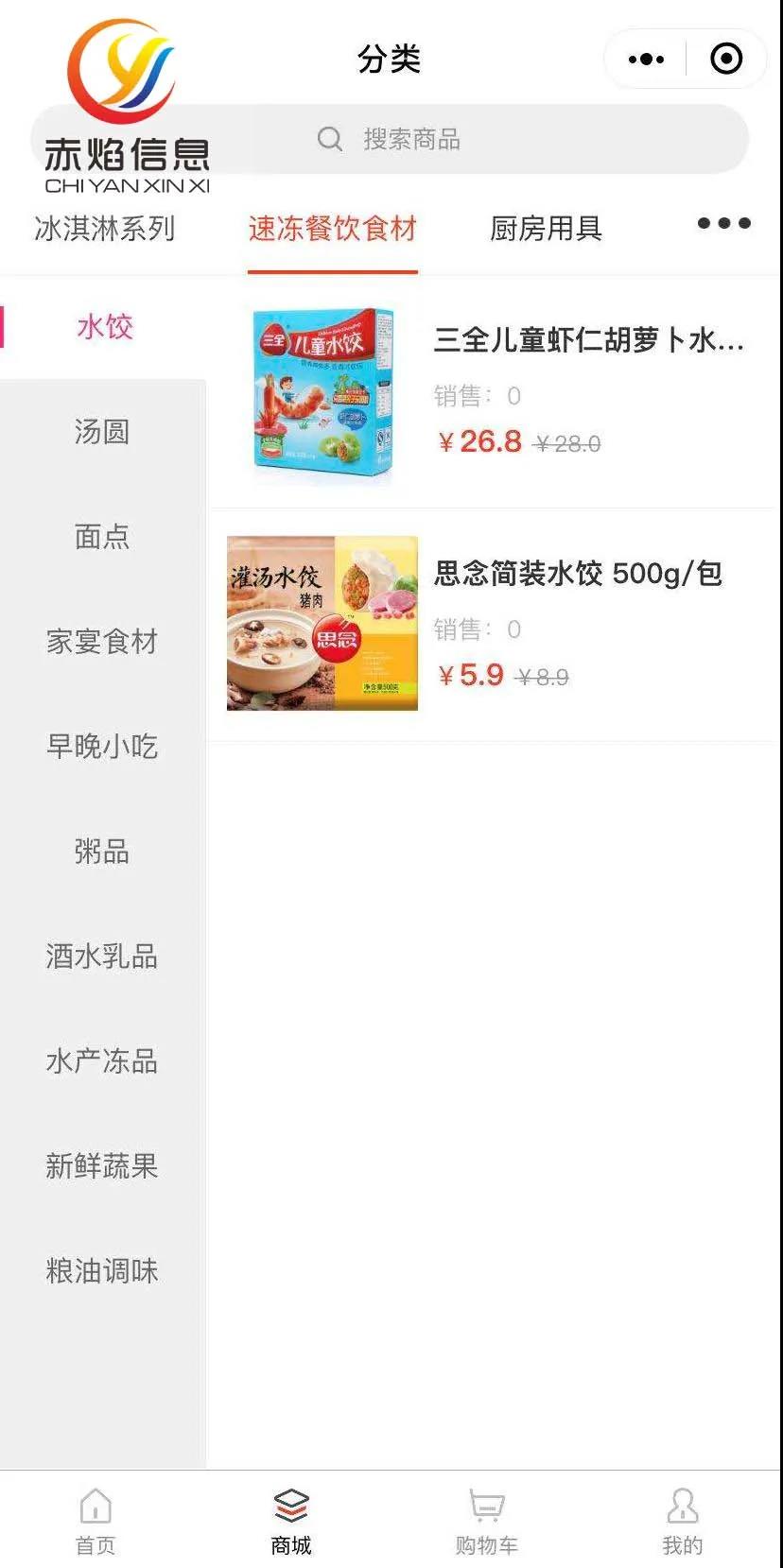Image resolution: width=783 pixels, height=1568 pixels.
Task: Select 早晚小吃 in the sidebar
Action: coord(102,747)
